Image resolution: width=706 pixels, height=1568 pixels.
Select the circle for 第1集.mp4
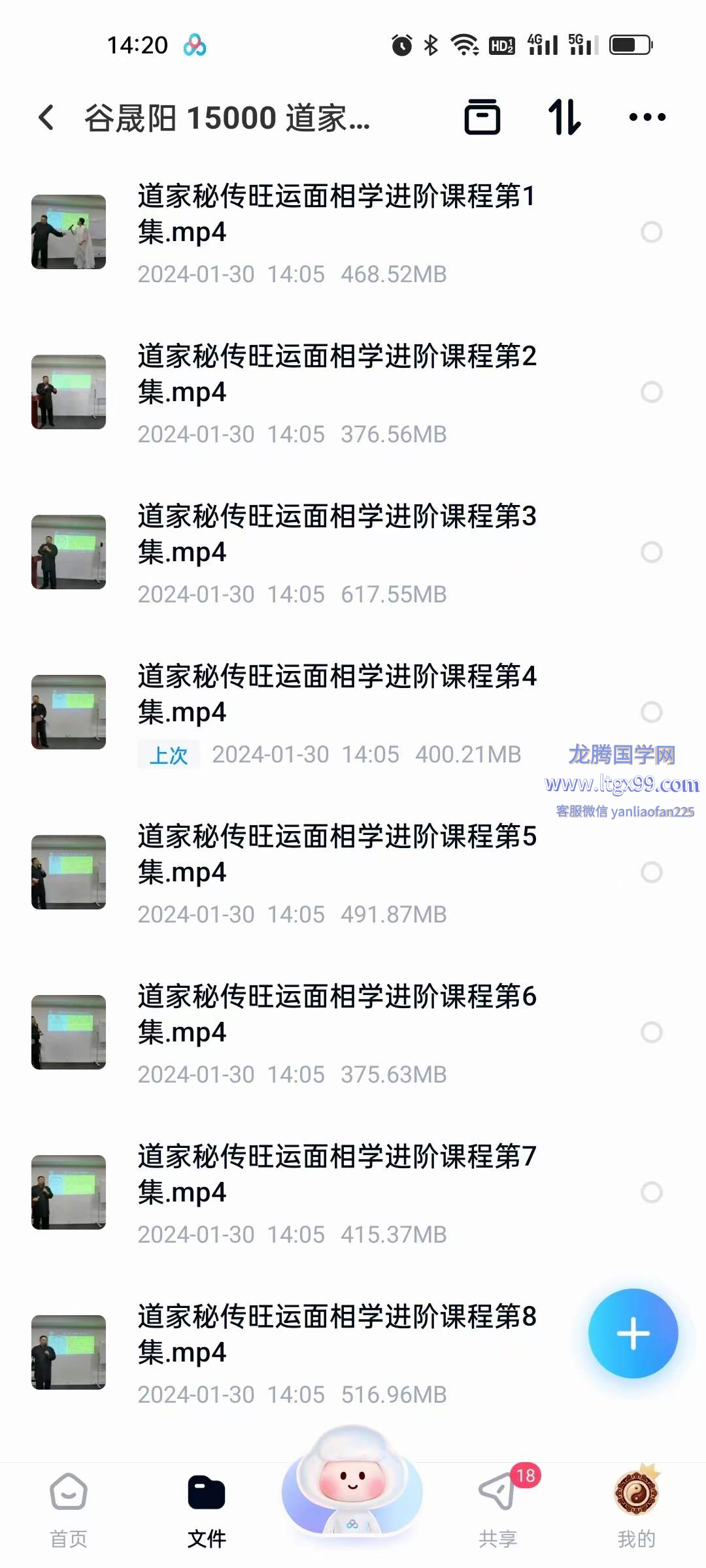tap(652, 232)
